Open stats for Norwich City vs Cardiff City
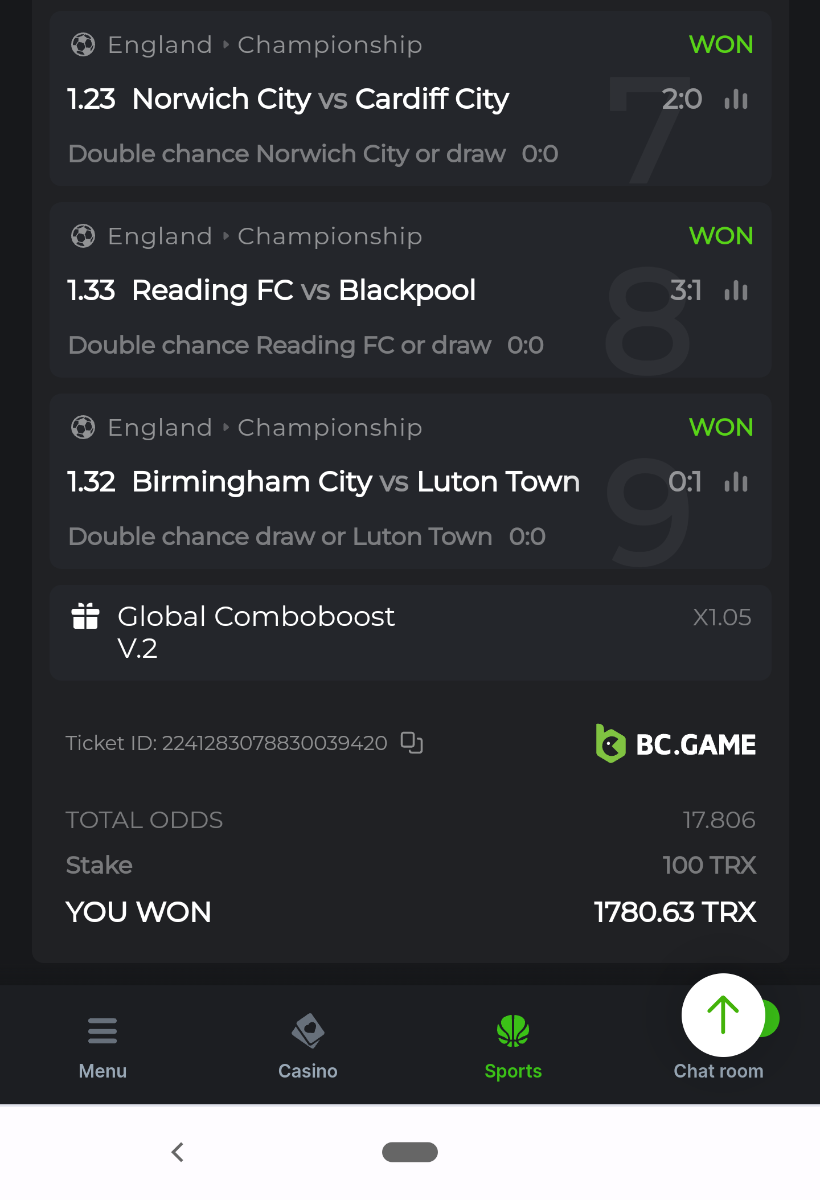Screen dimensions: 820x1200 coord(736,99)
